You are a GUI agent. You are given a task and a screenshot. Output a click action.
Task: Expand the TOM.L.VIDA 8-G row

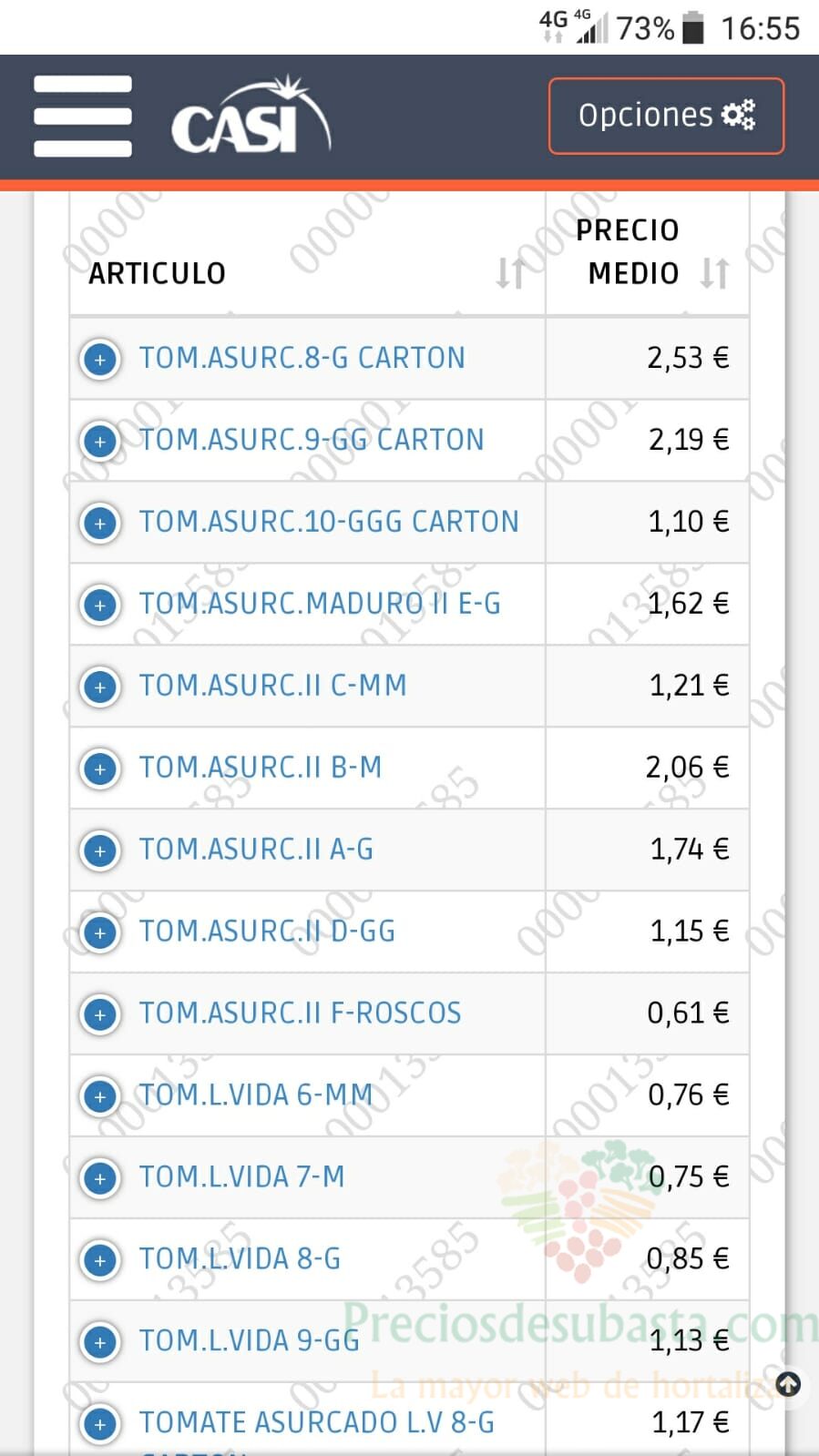click(x=100, y=1260)
